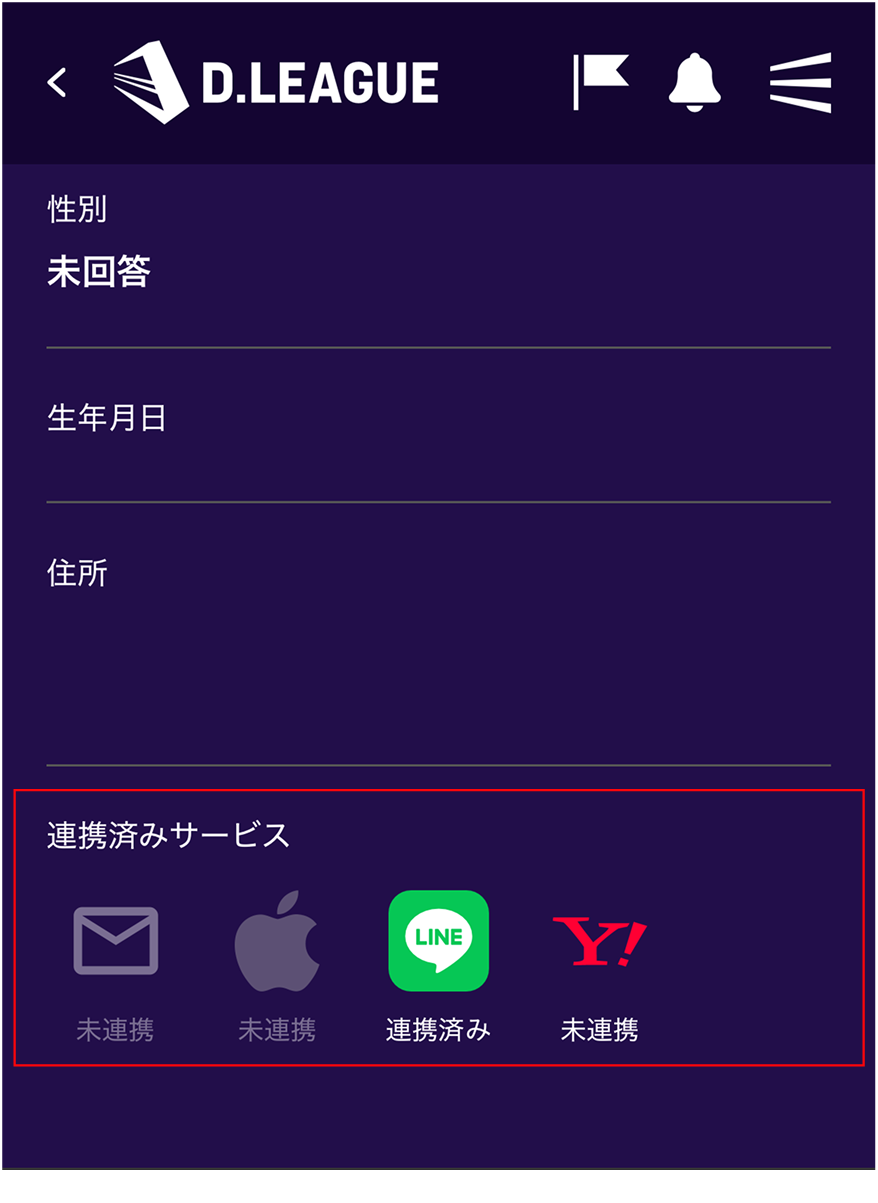Edit the 性別 field

click(x=438, y=272)
